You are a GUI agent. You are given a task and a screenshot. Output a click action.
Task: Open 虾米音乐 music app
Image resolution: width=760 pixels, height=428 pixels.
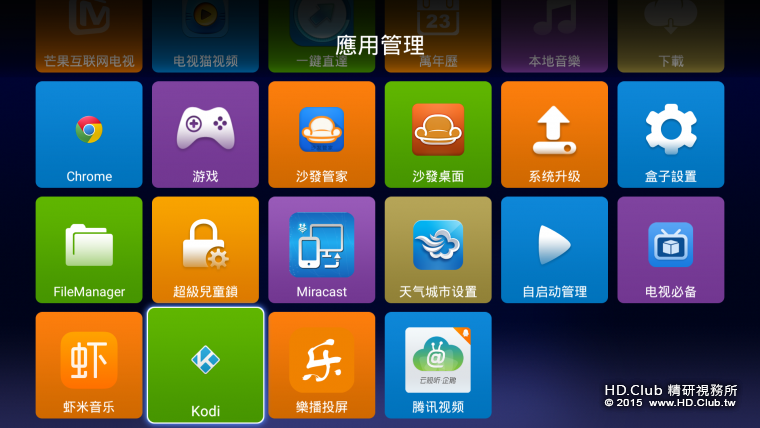click(89, 366)
